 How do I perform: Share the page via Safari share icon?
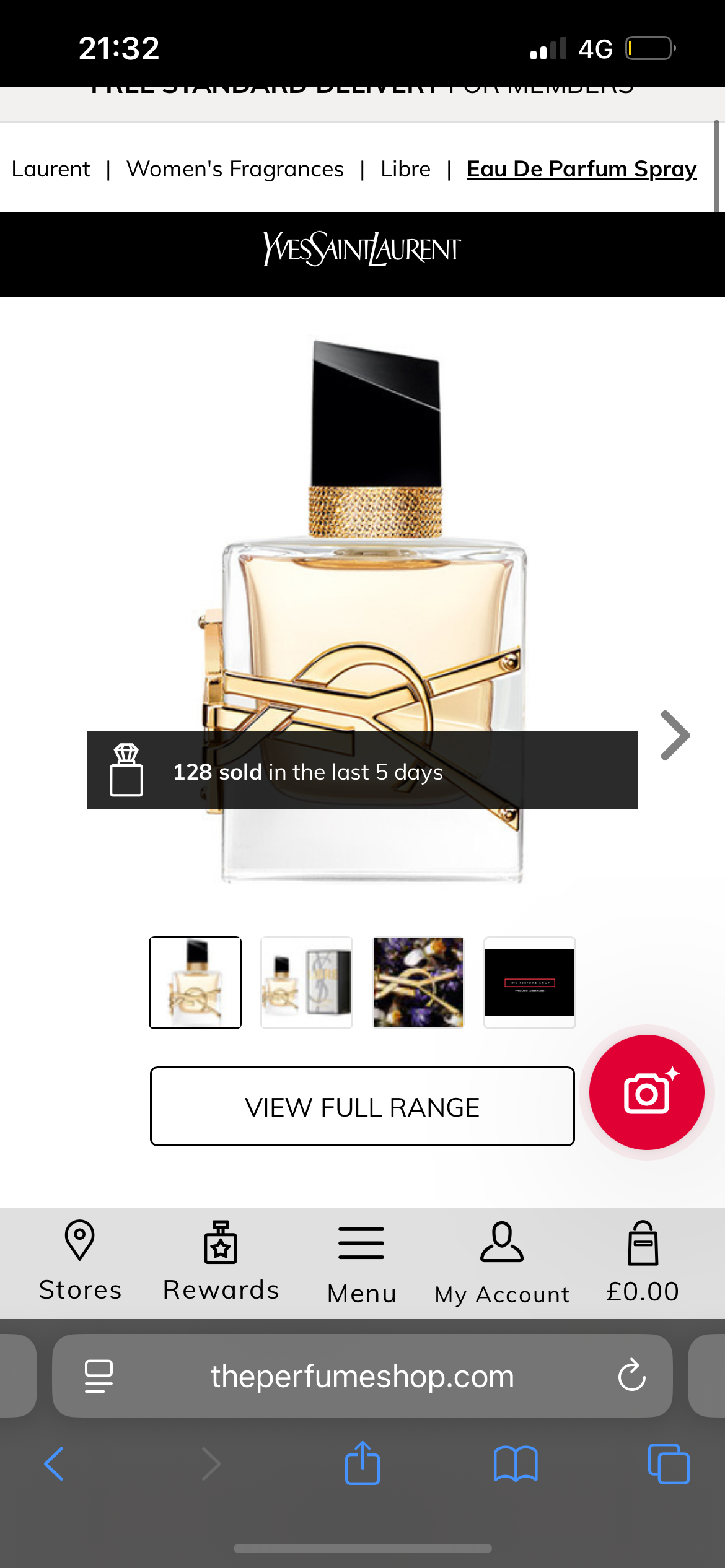pos(362,1465)
